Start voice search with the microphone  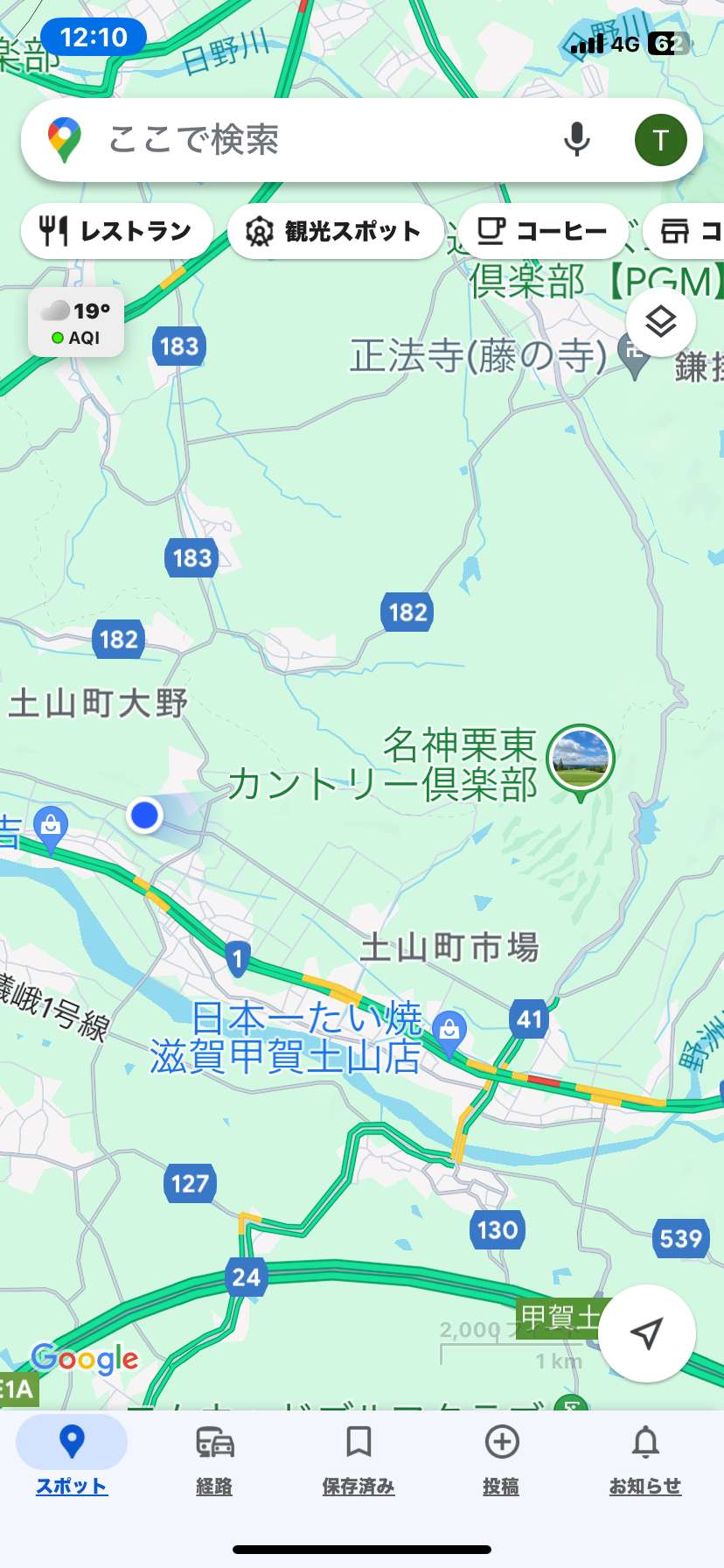(x=576, y=140)
